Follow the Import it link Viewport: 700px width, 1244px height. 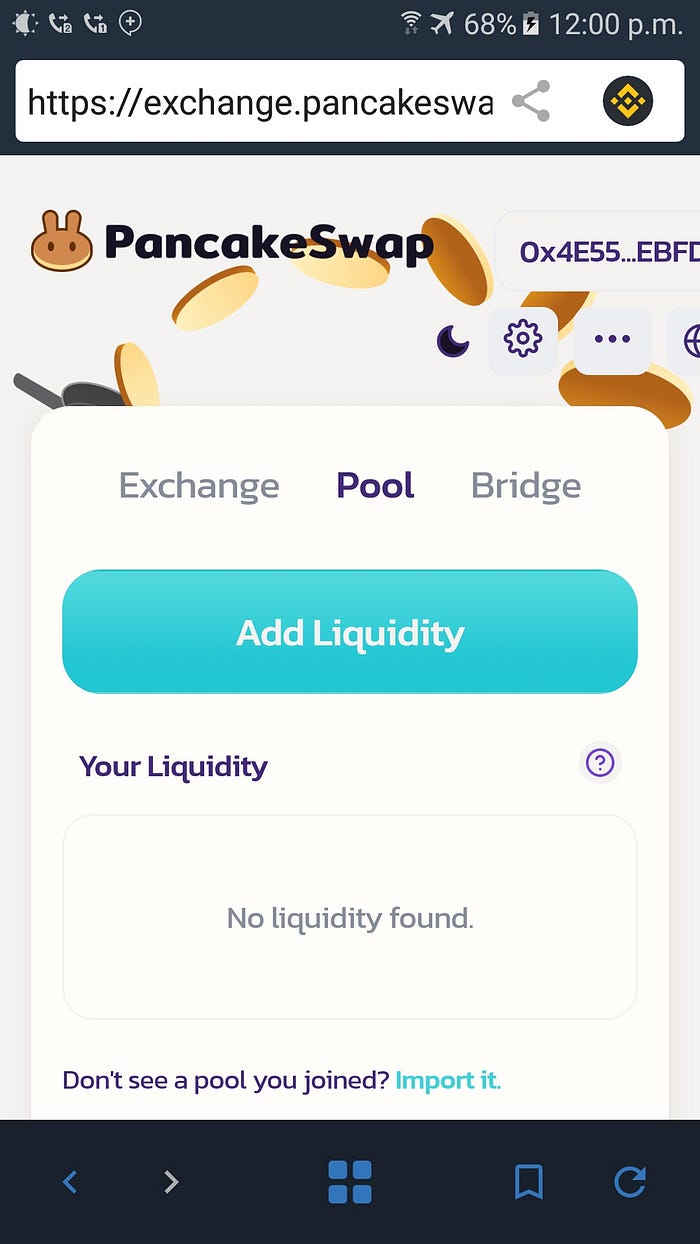448,1080
